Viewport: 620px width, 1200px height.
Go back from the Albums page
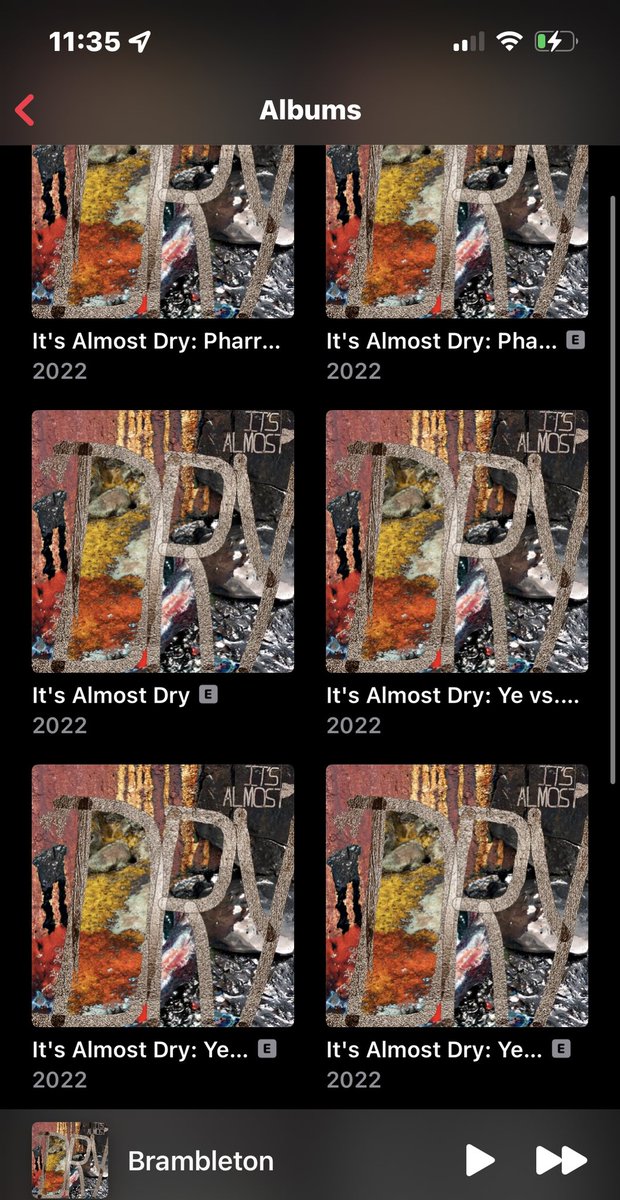[x=26, y=110]
